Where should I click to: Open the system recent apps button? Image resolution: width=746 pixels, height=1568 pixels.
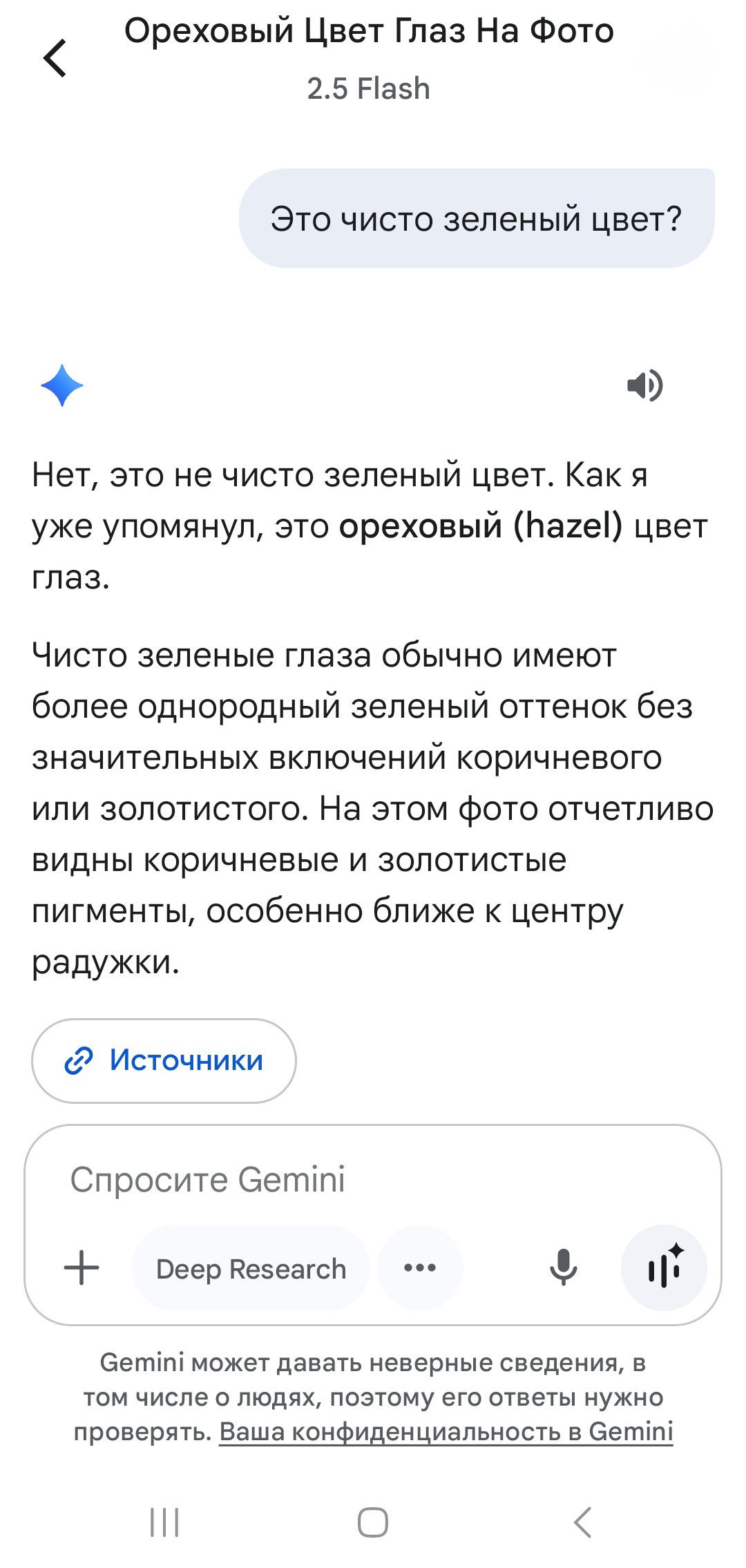[x=164, y=1522]
